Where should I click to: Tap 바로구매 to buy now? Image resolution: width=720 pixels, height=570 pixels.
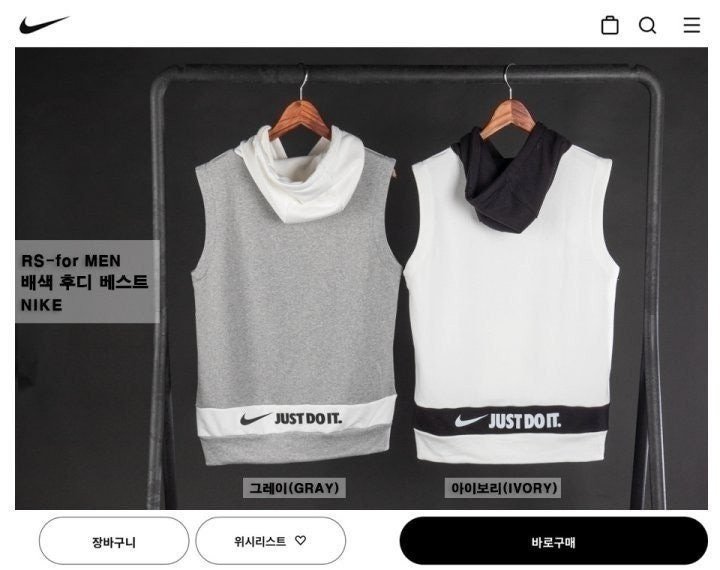553,541
